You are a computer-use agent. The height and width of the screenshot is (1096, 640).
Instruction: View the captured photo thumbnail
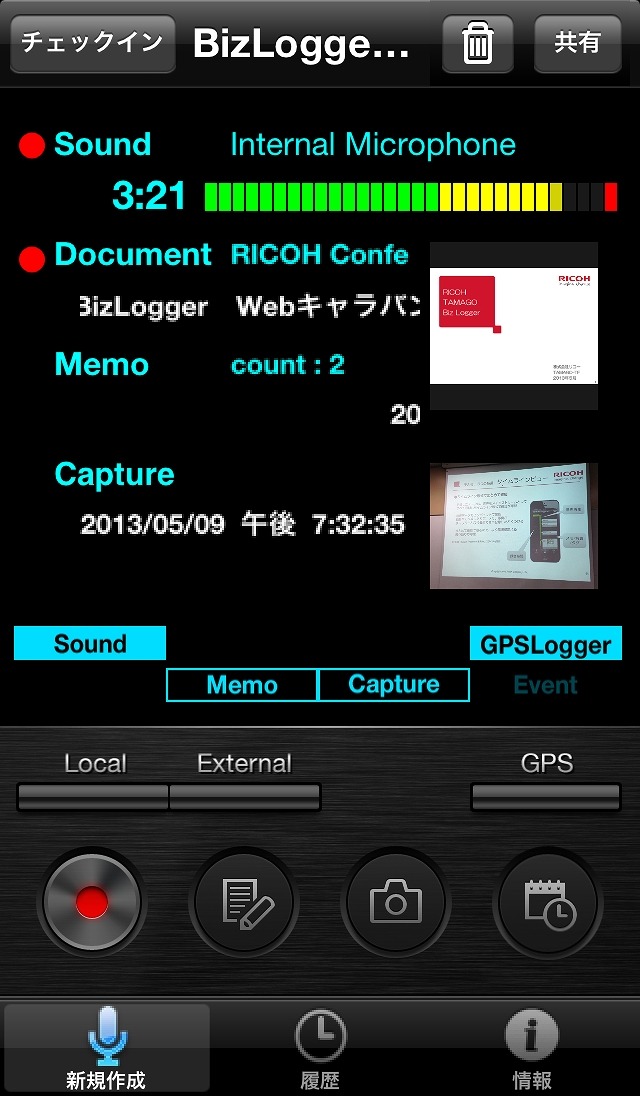pos(514,525)
